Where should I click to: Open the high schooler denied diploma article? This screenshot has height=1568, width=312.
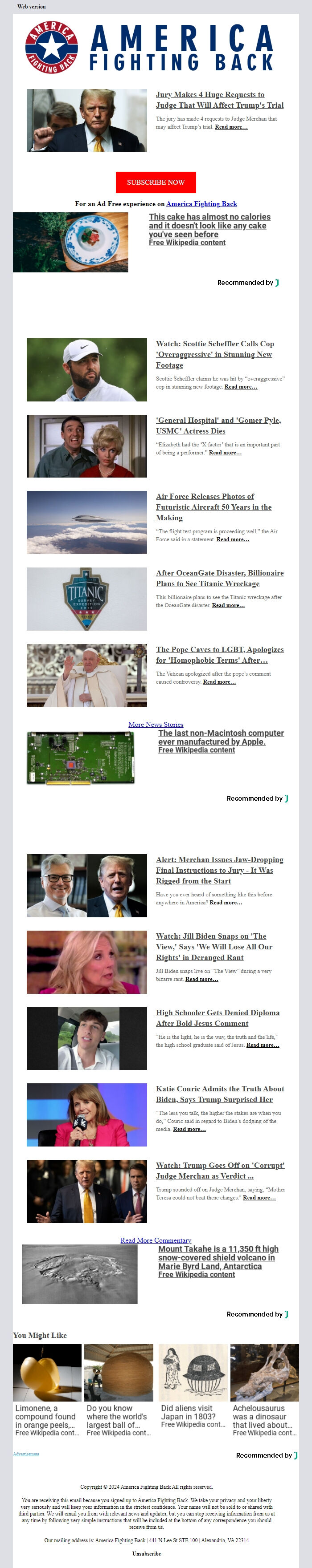pyautogui.click(x=218, y=1018)
